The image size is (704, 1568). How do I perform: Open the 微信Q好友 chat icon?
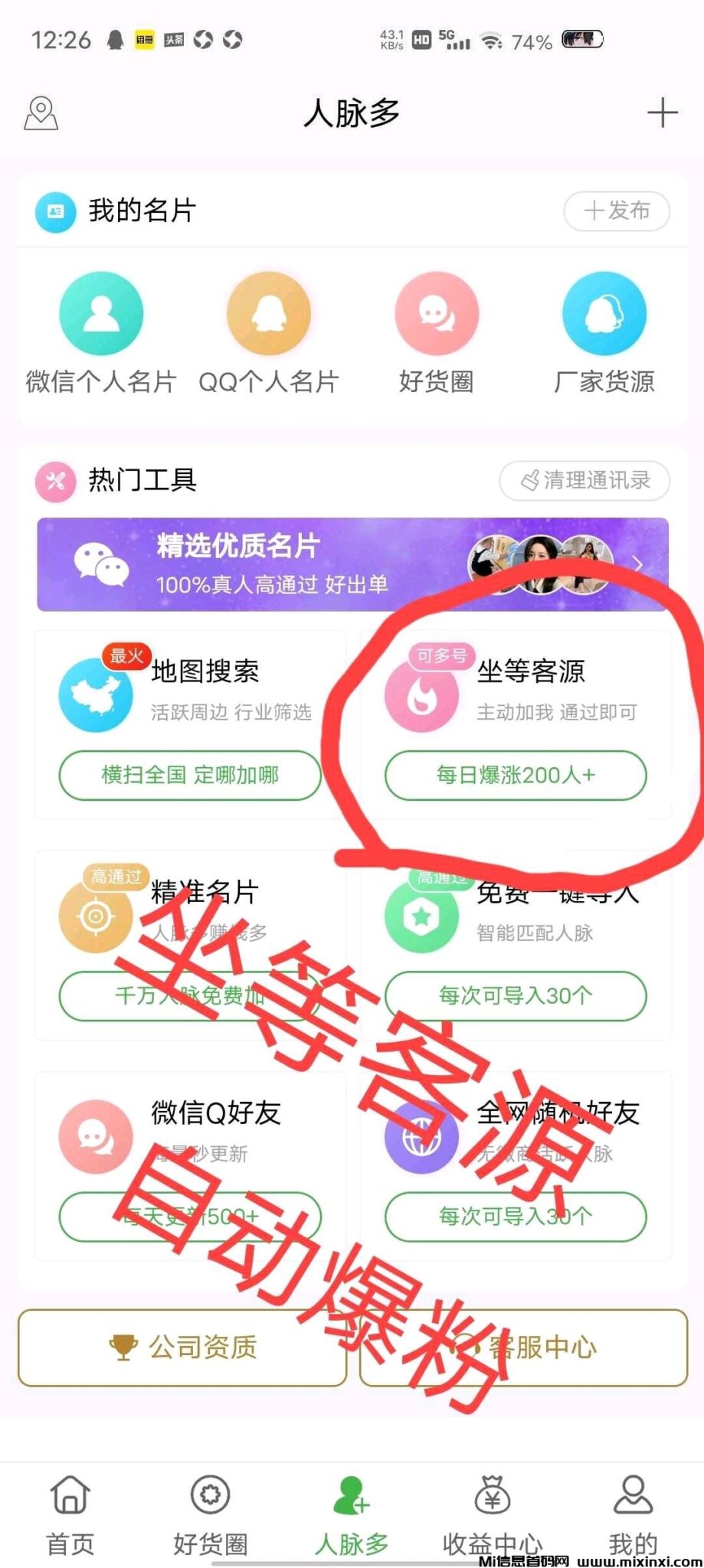coord(95,1135)
